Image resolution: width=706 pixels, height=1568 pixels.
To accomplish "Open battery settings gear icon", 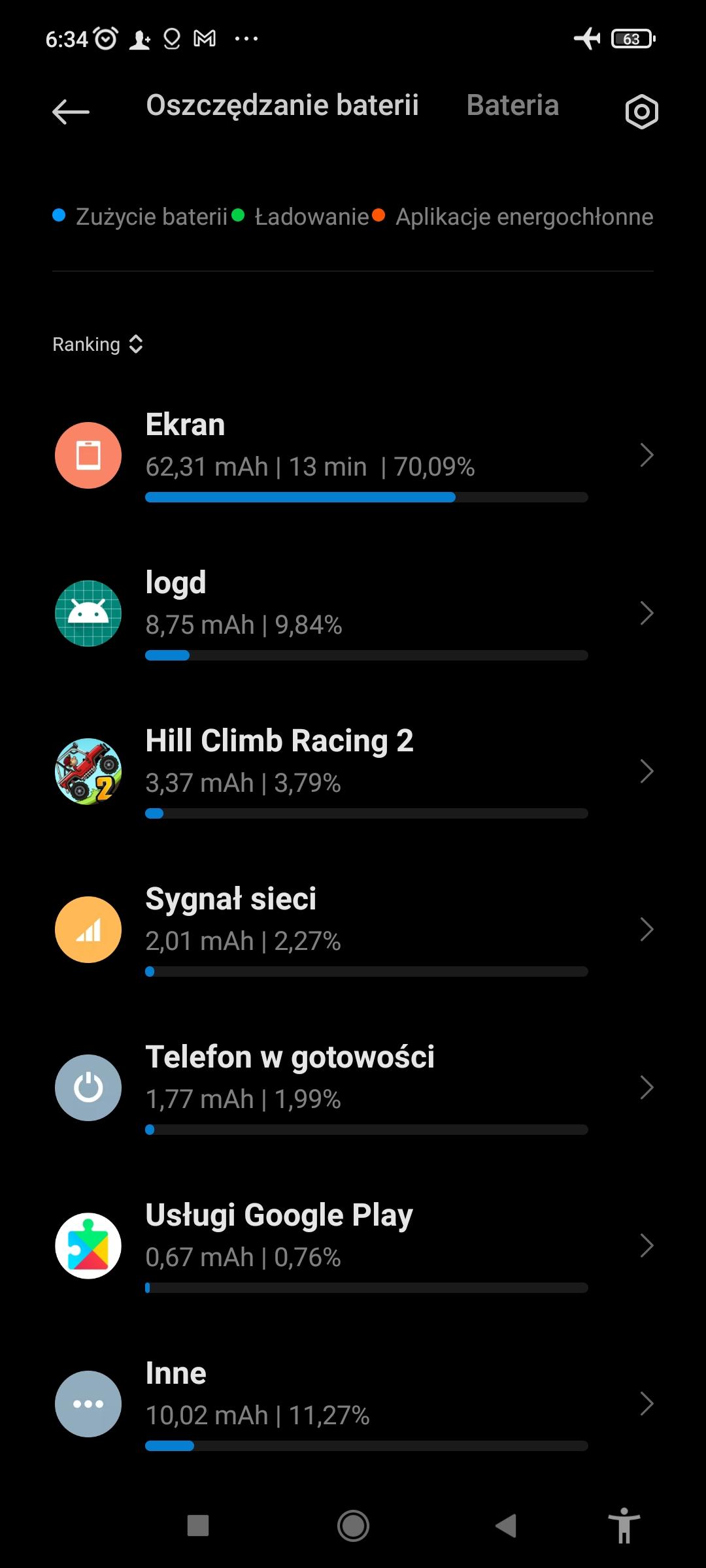I will pos(641,112).
